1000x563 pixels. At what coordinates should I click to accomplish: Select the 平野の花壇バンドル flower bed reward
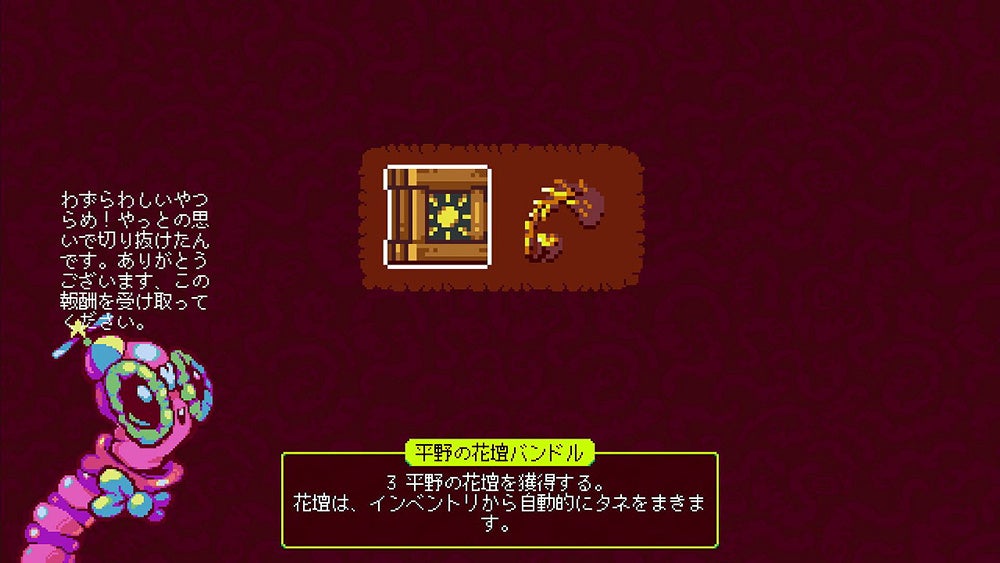pos(437,216)
